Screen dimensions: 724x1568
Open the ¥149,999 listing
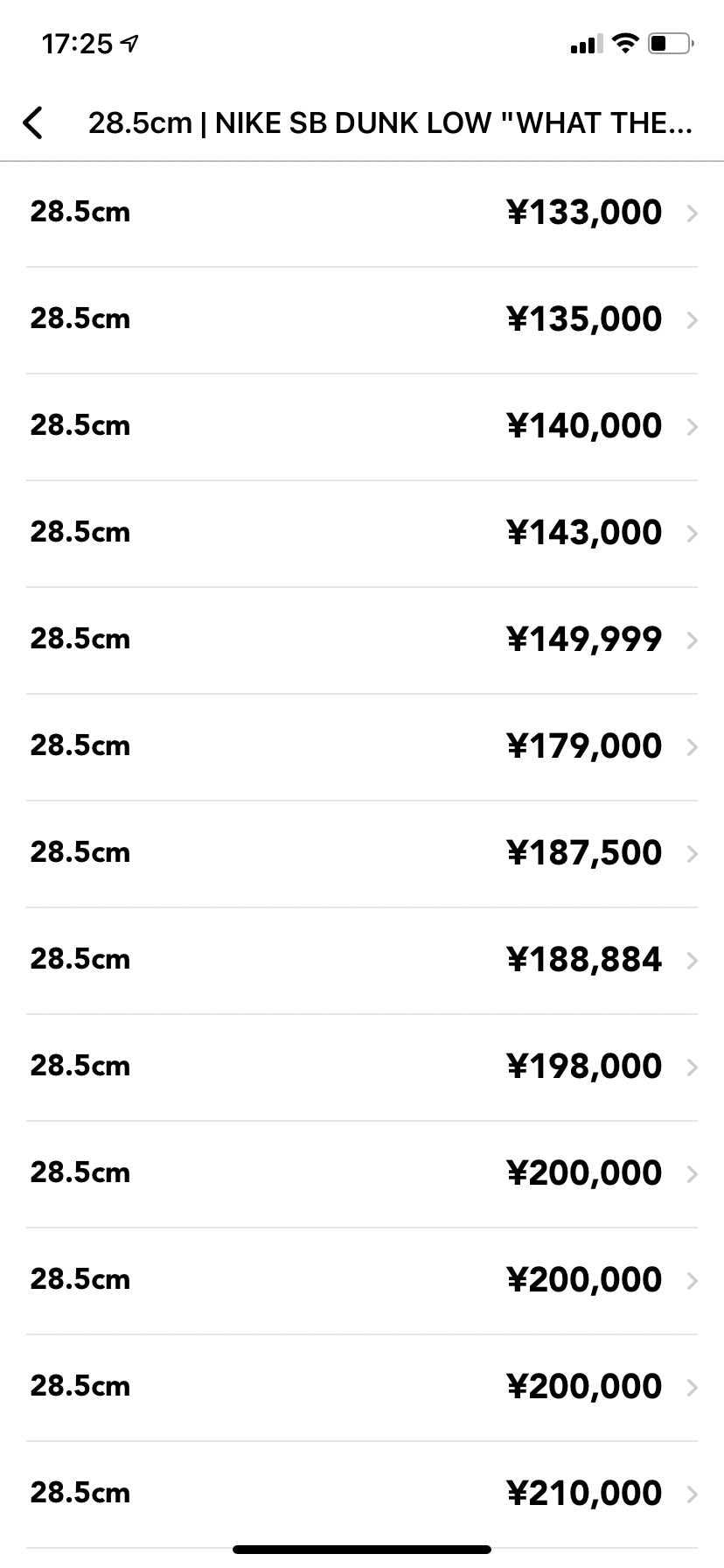[362, 640]
